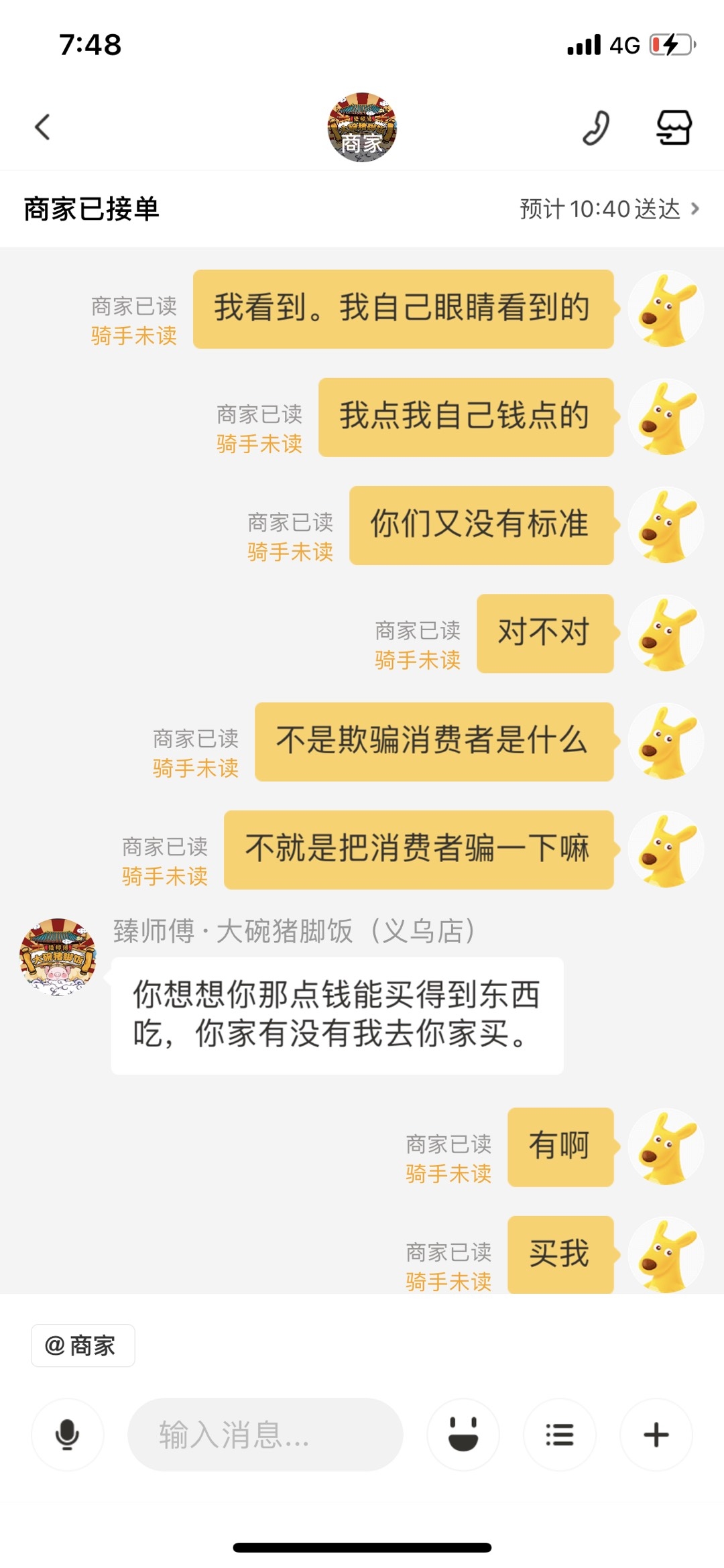Call the merchant via the phone icon
The width and height of the screenshot is (724, 1568).
[595, 127]
